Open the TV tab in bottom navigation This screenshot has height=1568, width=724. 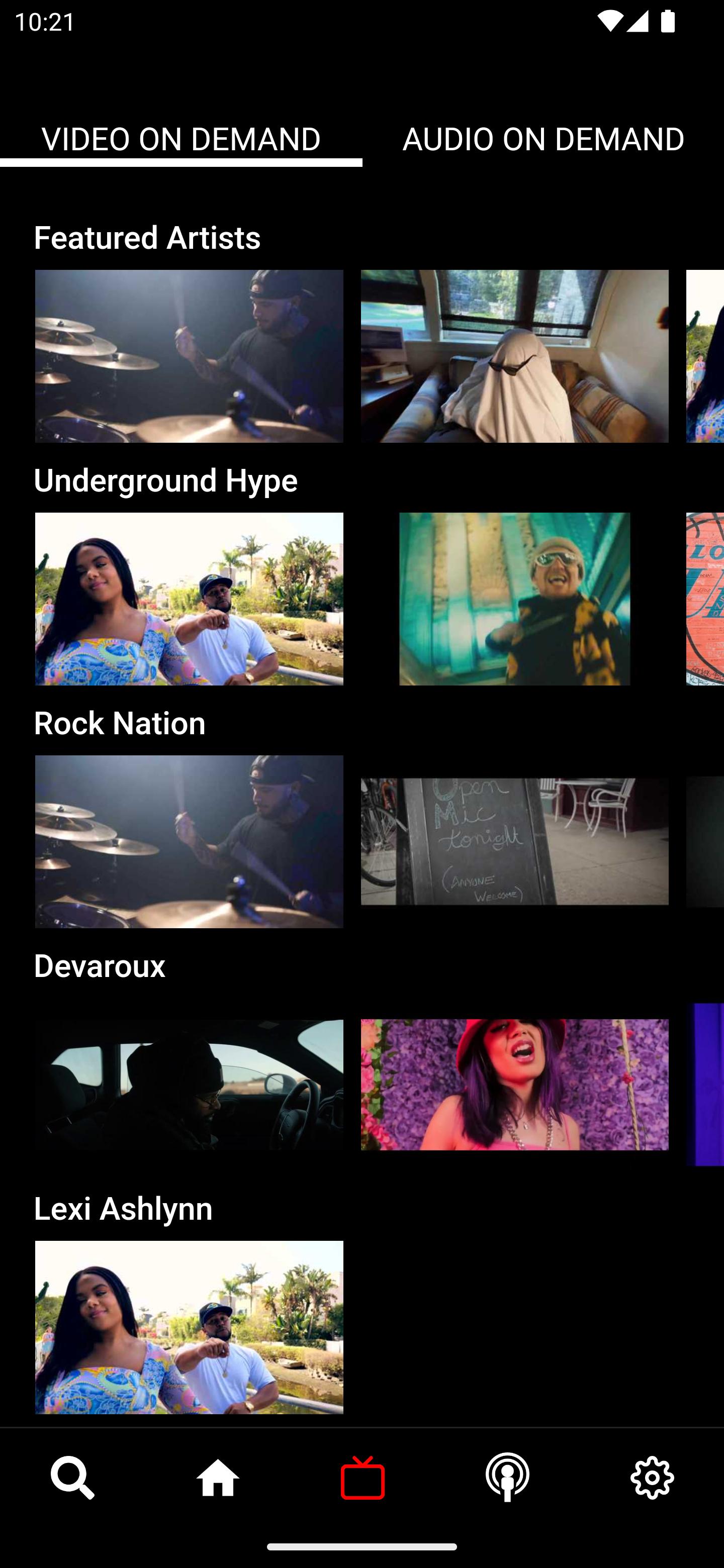click(363, 1478)
